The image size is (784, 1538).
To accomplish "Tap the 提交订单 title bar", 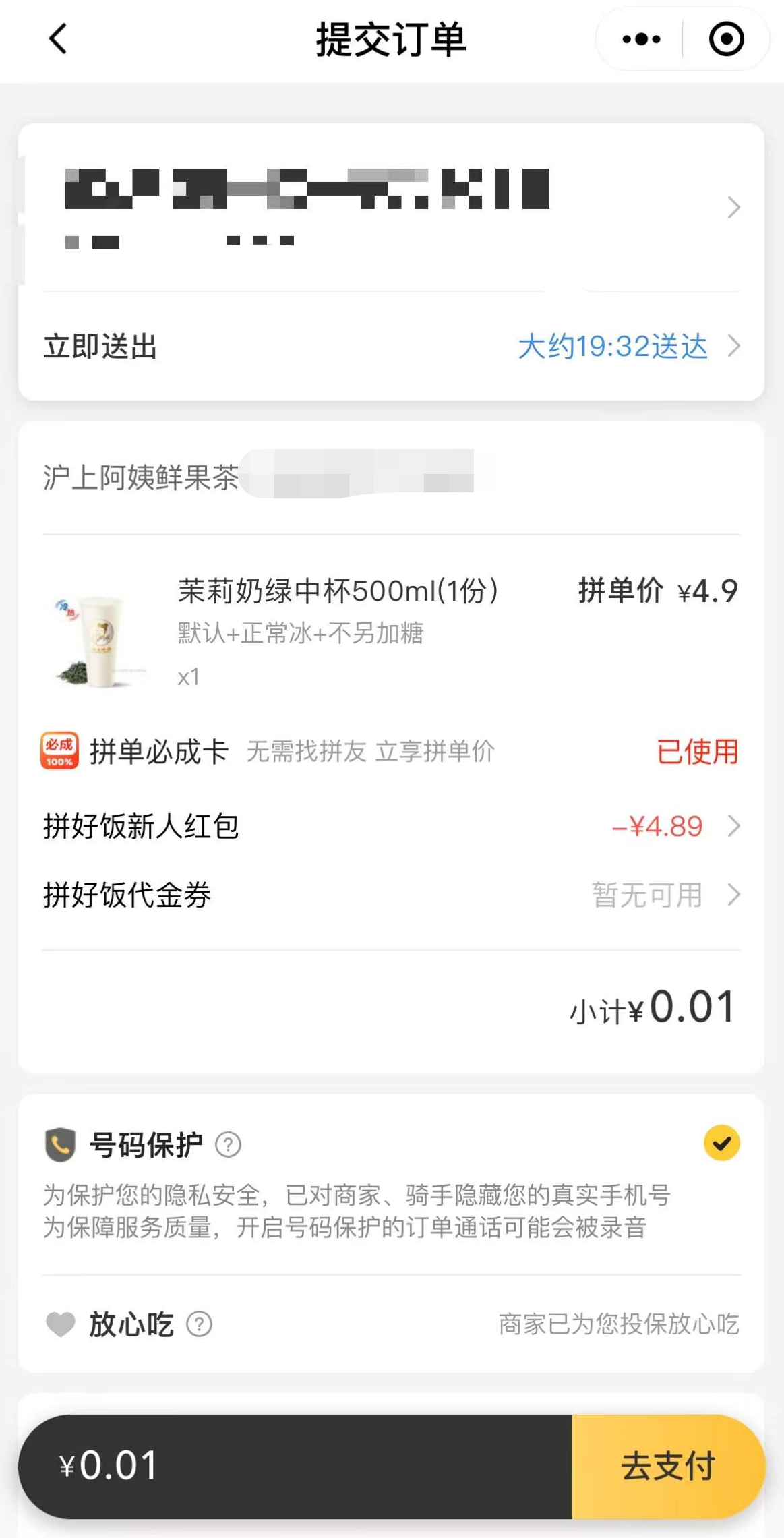I will point(391,39).
